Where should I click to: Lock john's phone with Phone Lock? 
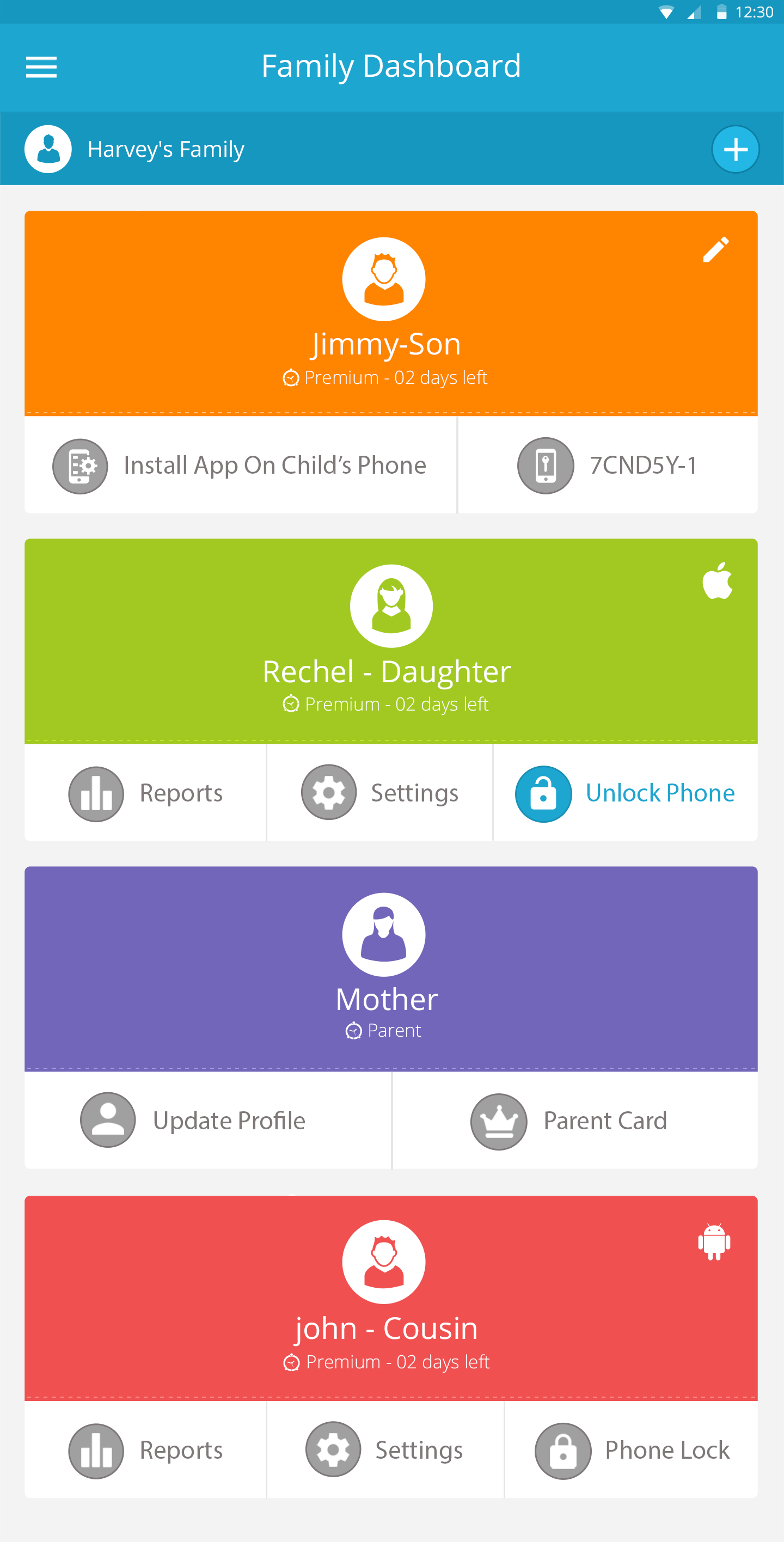632,1450
